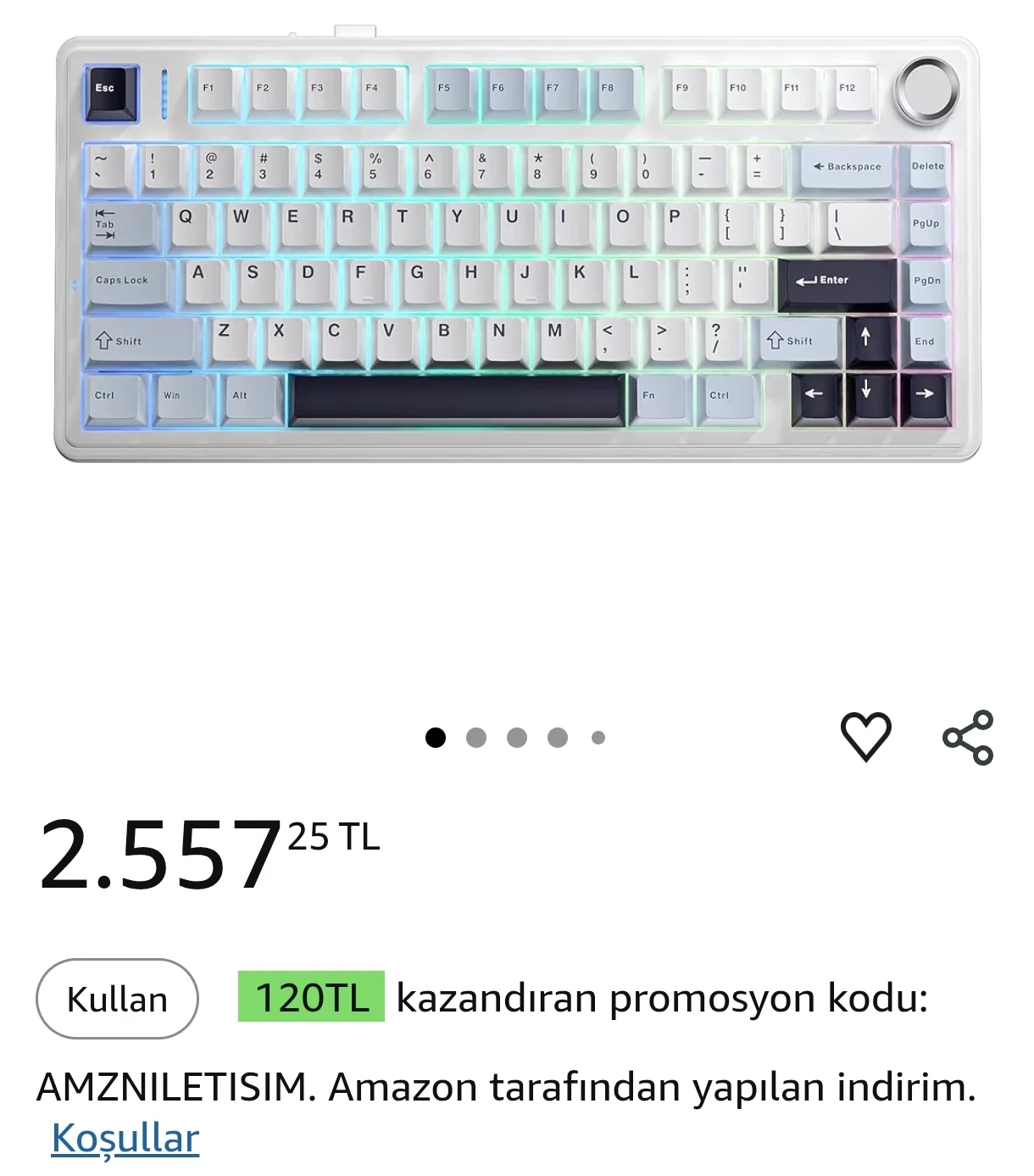Share this product listing
Screen dimensions: 1034x1176
point(968,737)
